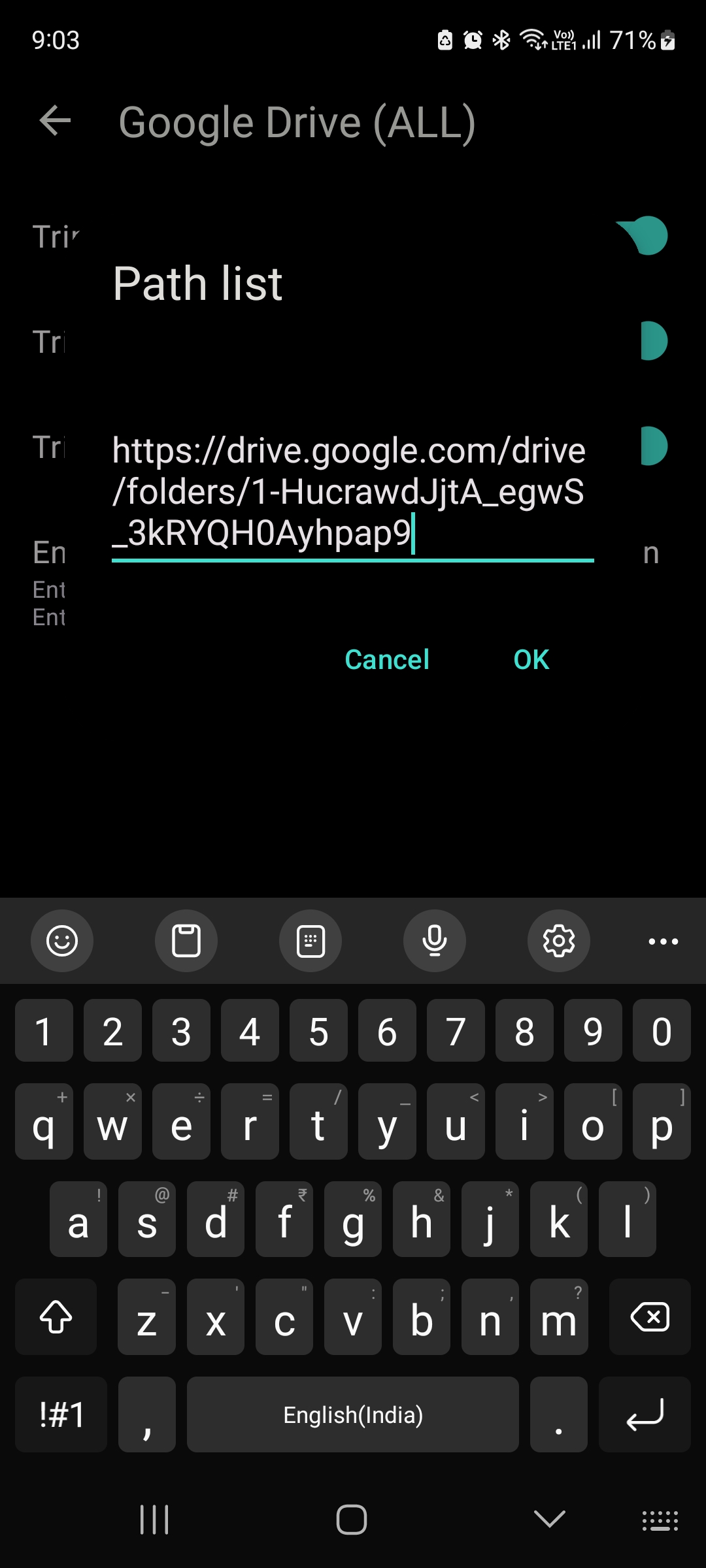Image resolution: width=706 pixels, height=1568 pixels.
Task: Switch to the !#1 symbols keyboard
Action: point(61,1414)
